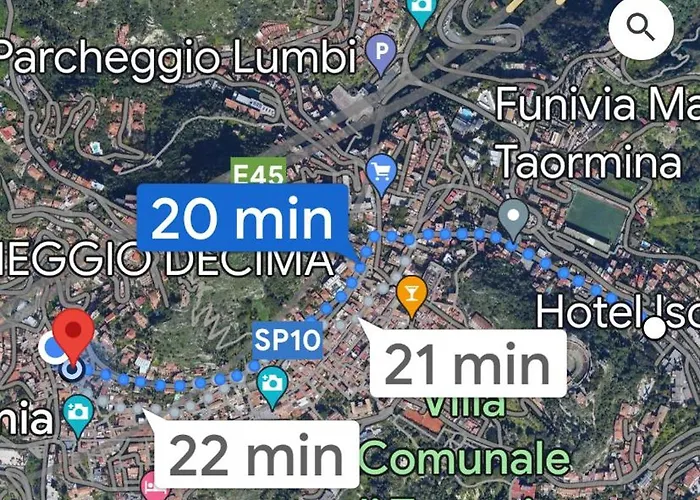The image size is (700, 500).
Task: Open the shopping cart place marker
Action: [380, 171]
